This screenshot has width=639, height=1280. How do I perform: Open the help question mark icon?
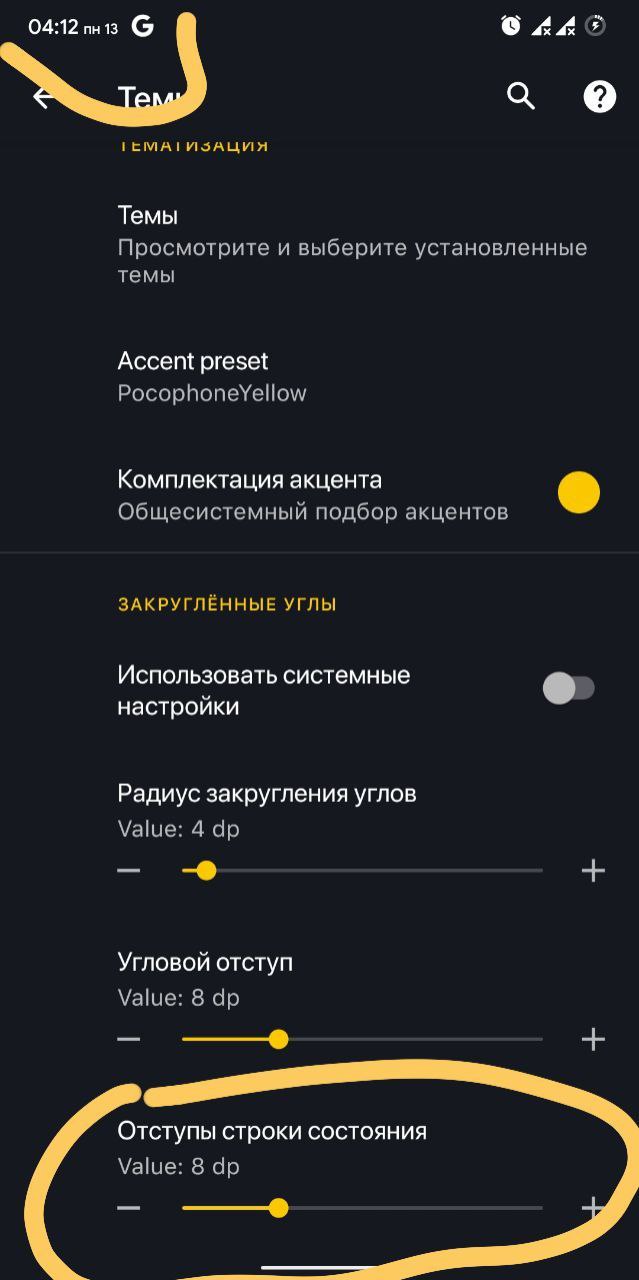click(599, 96)
